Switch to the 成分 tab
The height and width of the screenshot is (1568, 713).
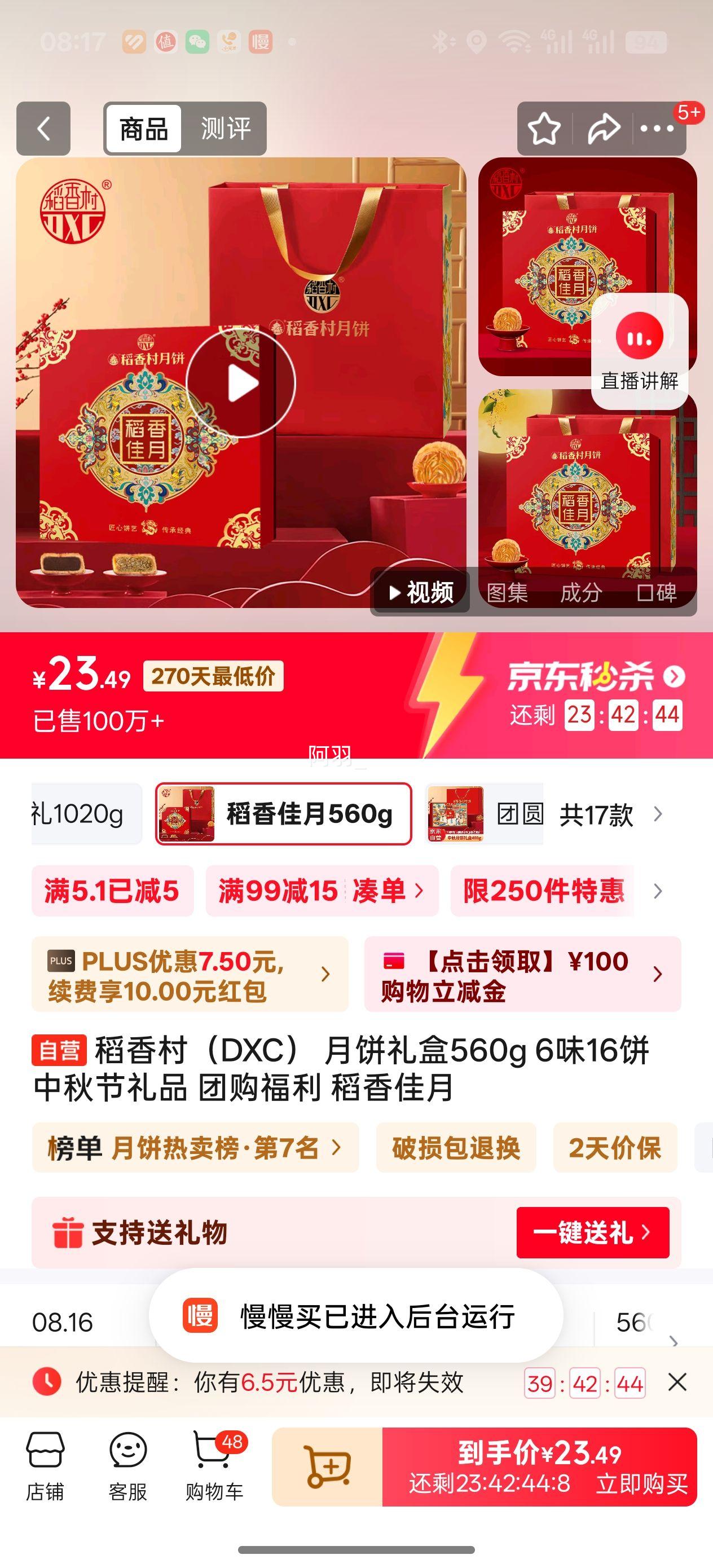[581, 592]
